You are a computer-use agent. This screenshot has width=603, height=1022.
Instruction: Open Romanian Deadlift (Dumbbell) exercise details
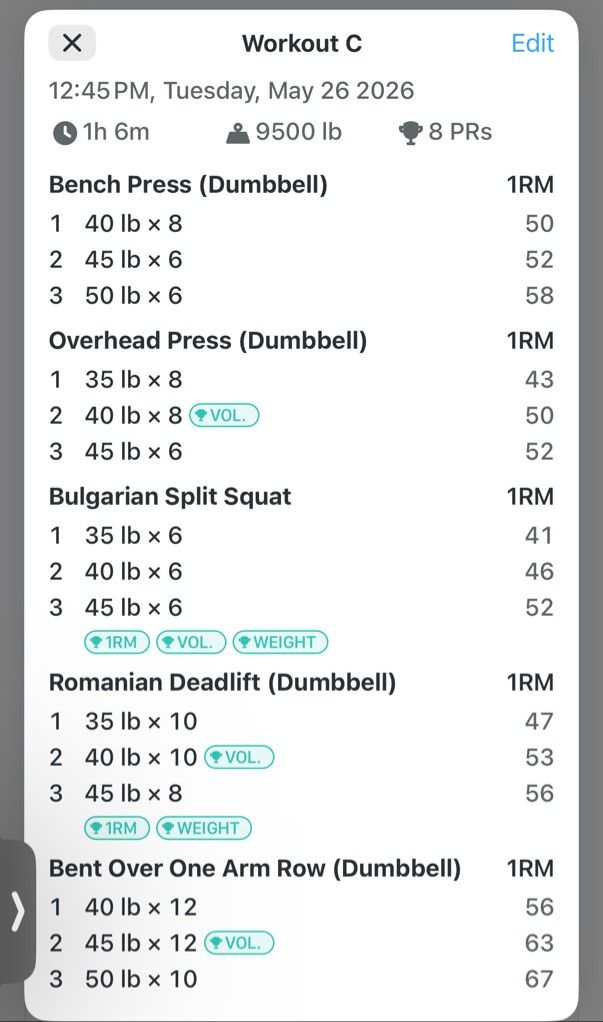click(222, 682)
